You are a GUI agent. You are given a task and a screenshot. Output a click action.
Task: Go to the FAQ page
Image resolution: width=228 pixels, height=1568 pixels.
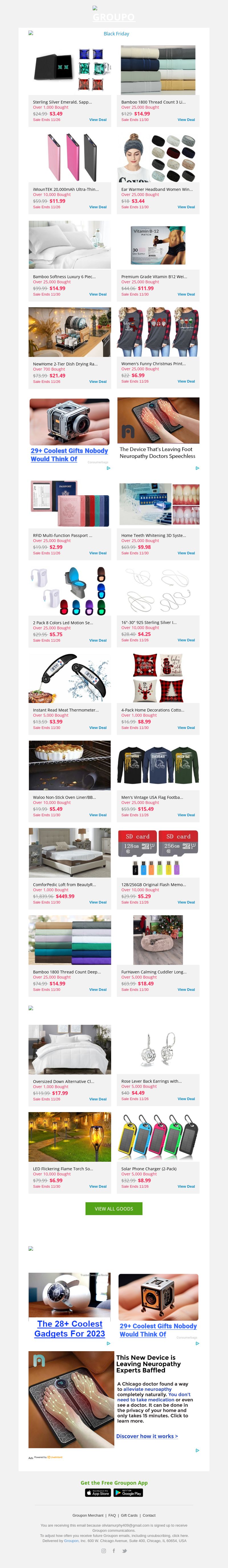(112, 1515)
